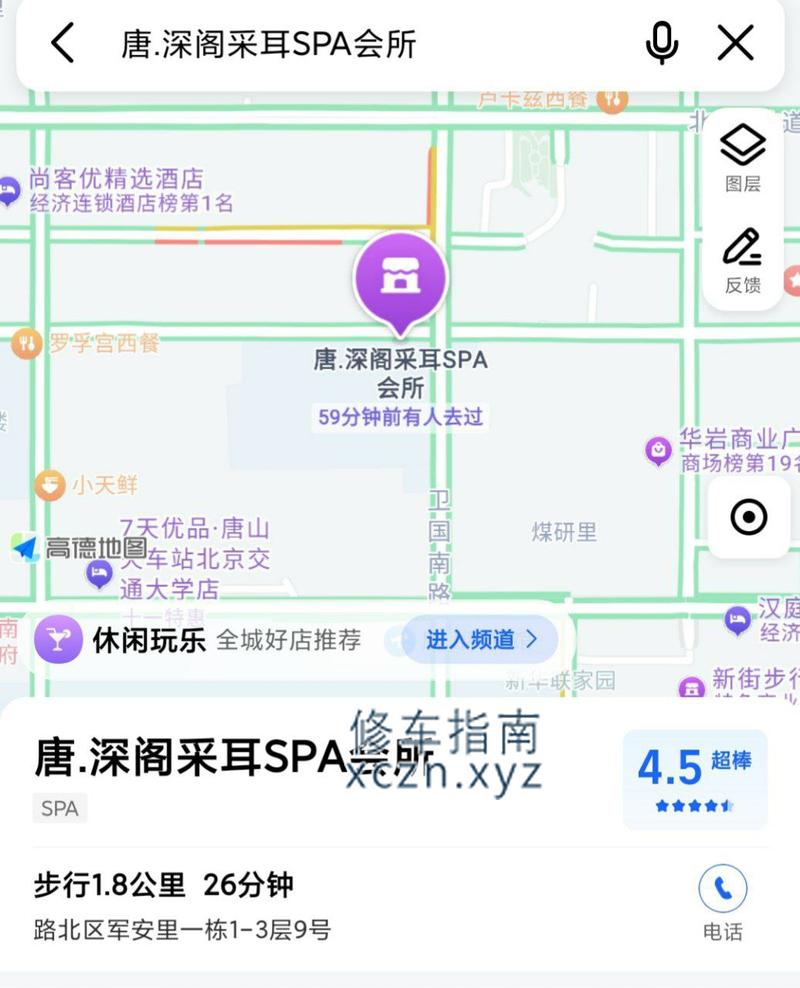Select the 小天鲜 map marker

coord(50,486)
